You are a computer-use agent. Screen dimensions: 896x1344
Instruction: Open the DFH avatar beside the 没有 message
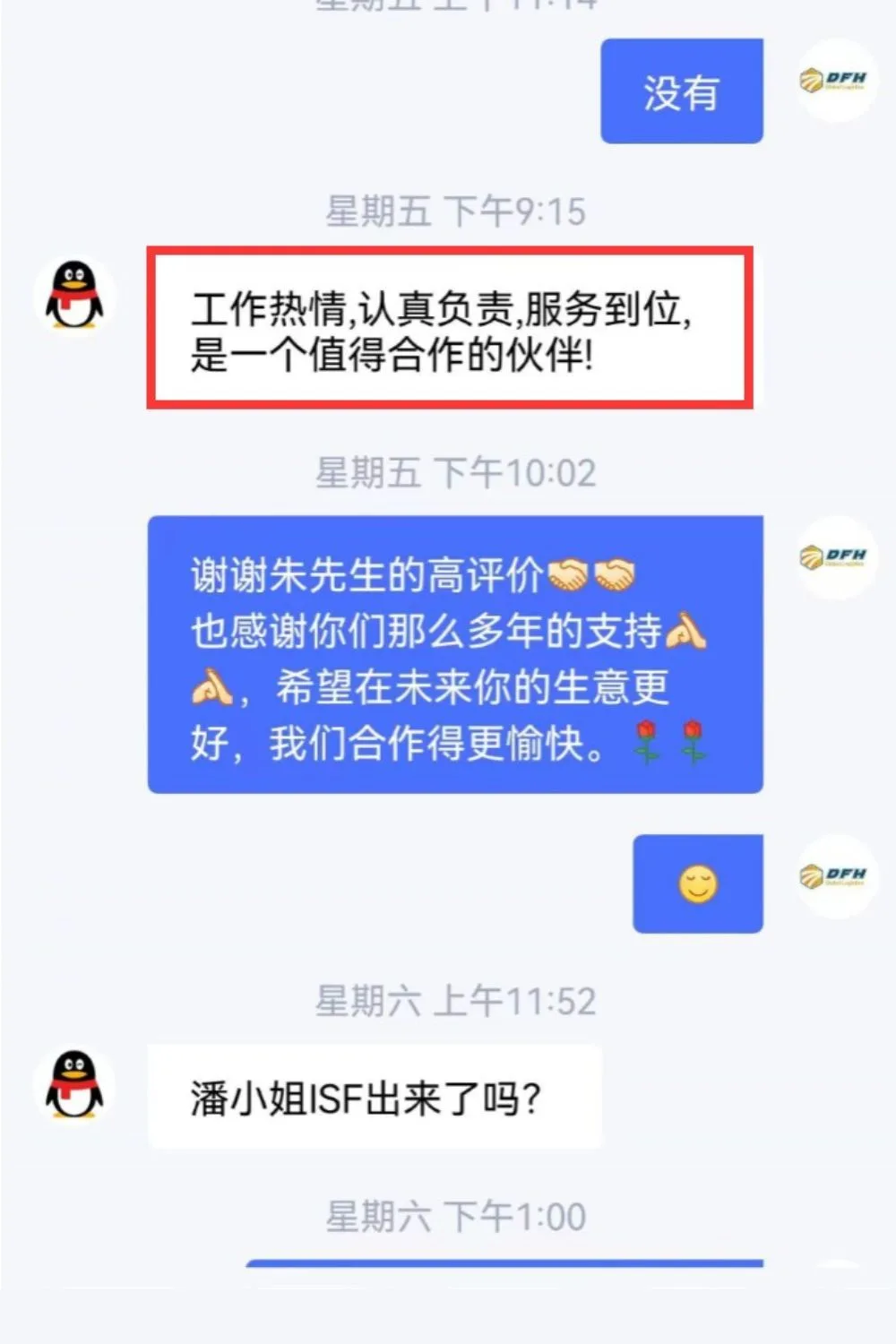[x=837, y=81]
